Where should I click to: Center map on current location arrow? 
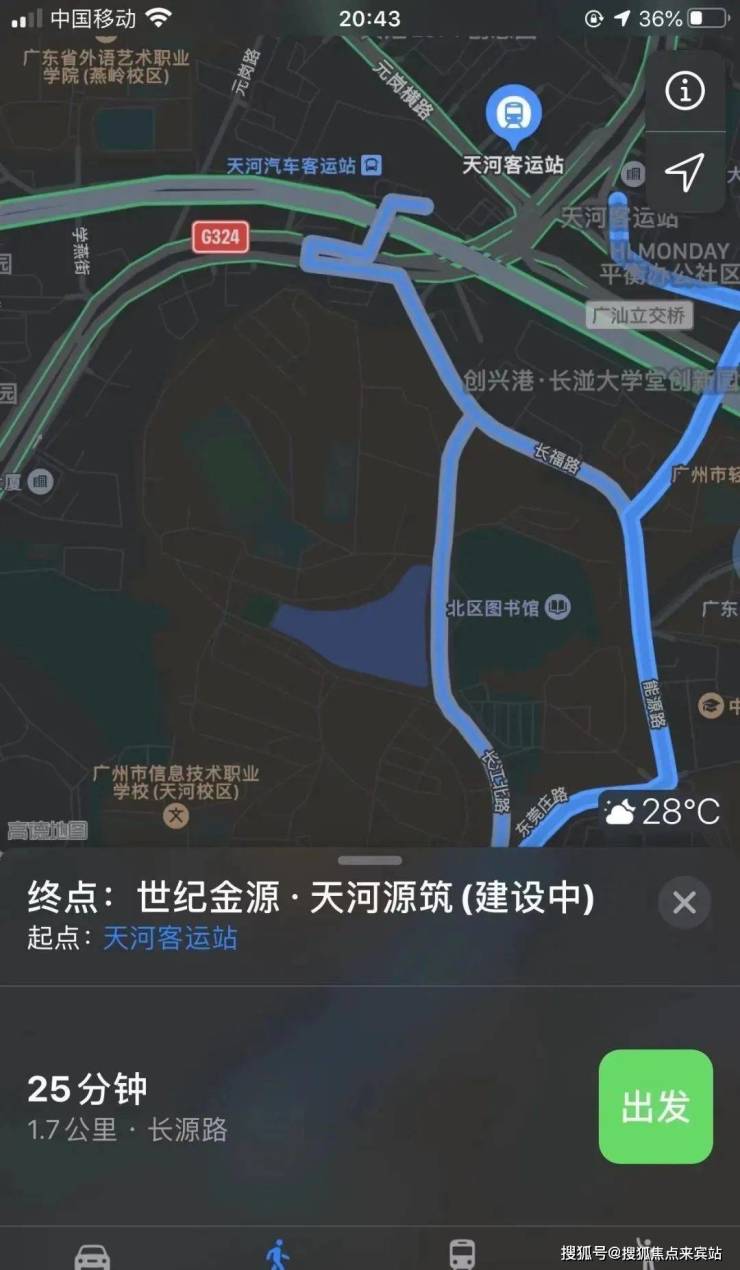coord(685,172)
